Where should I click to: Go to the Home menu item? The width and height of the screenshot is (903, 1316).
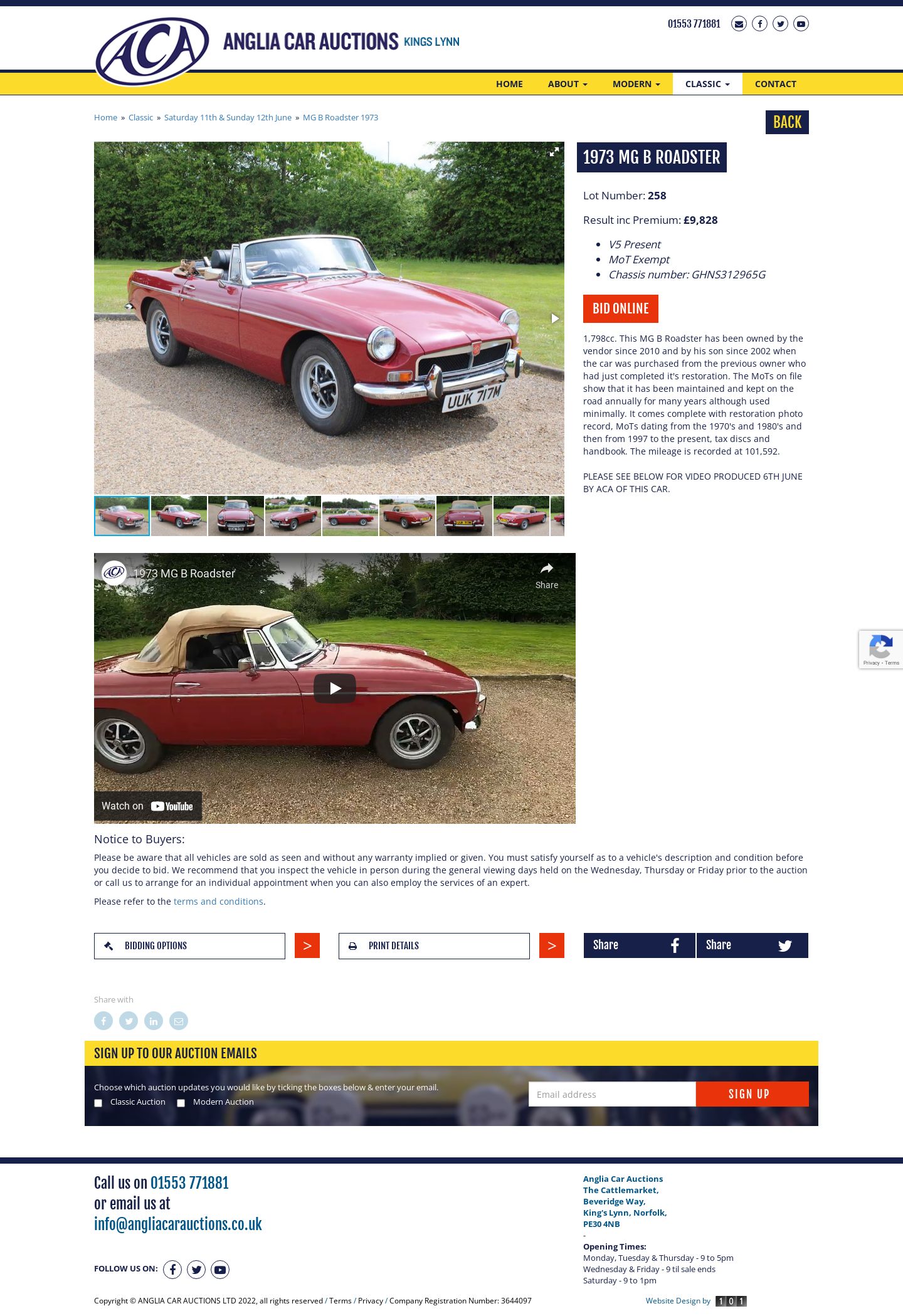tap(509, 84)
